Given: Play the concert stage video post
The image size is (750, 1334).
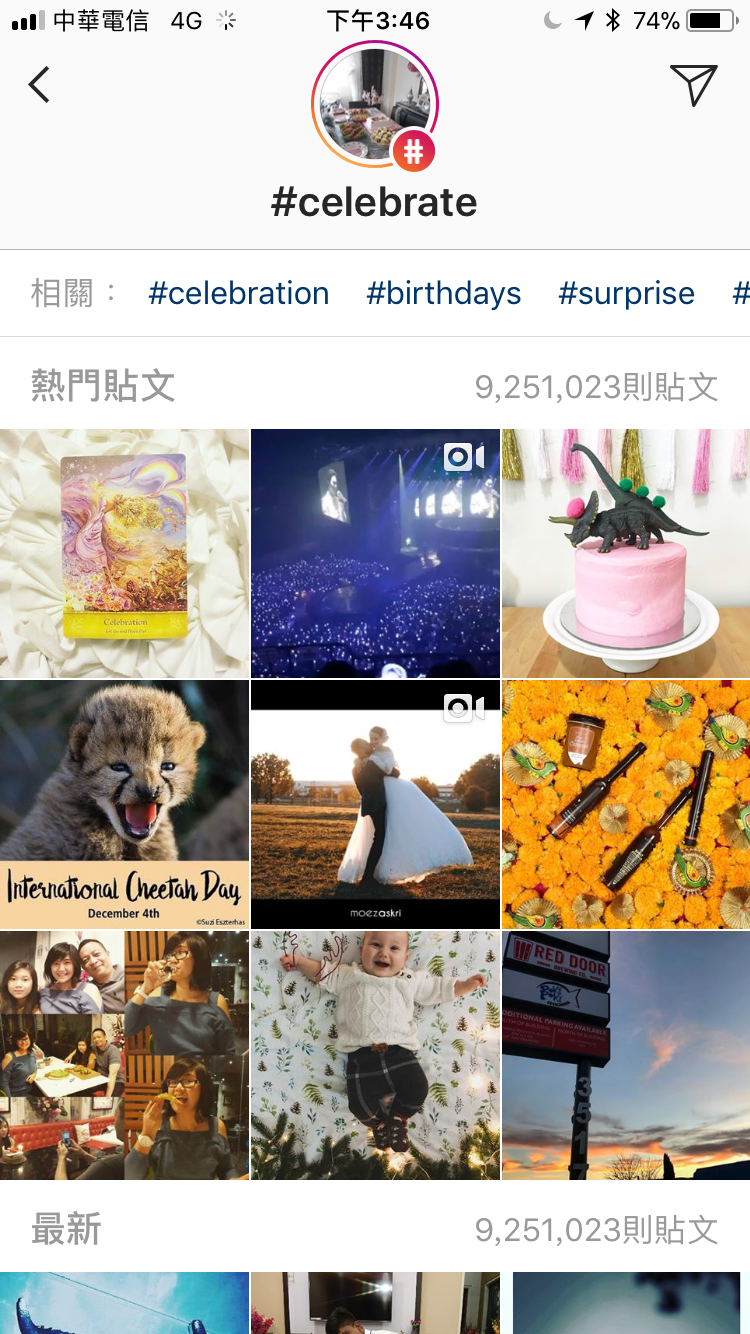Looking at the screenshot, I should [x=375, y=553].
